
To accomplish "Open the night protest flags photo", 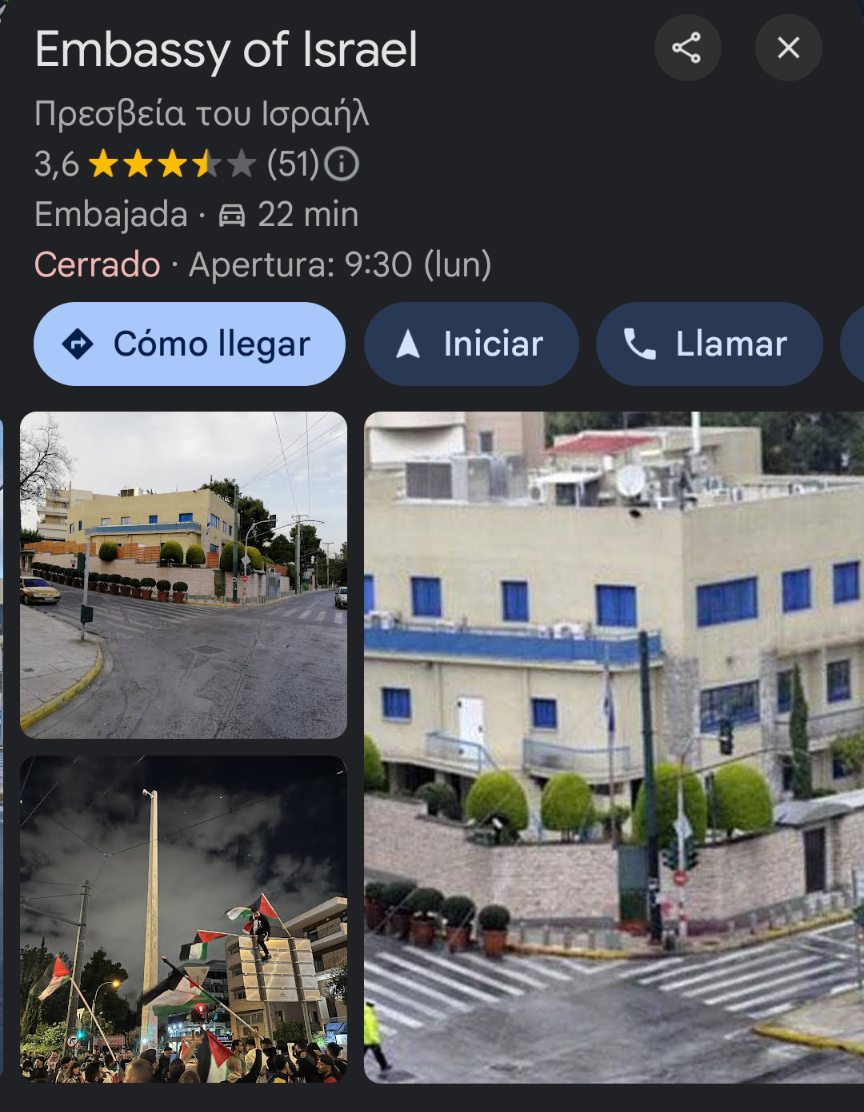I will coord(183,918).
